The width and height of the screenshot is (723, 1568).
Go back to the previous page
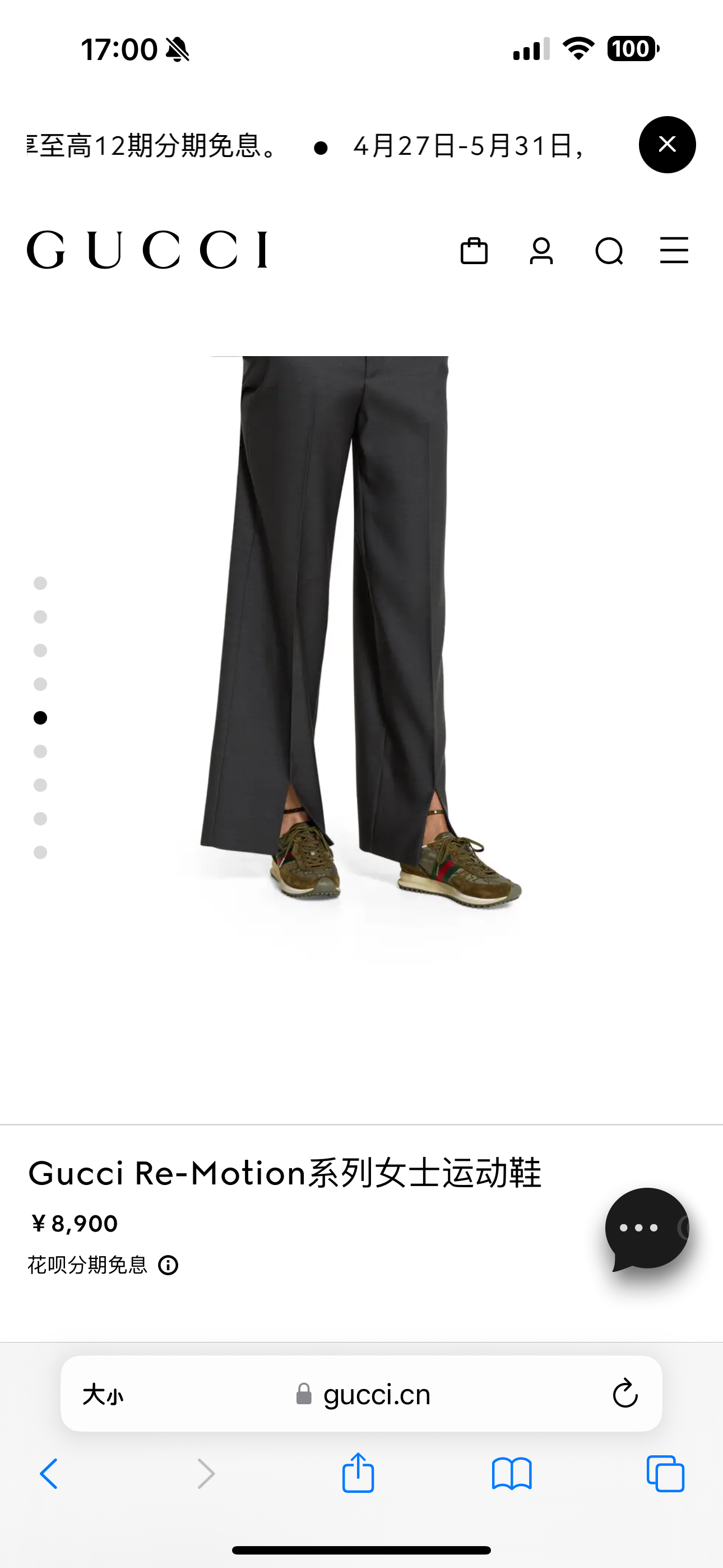(49, 1474)
